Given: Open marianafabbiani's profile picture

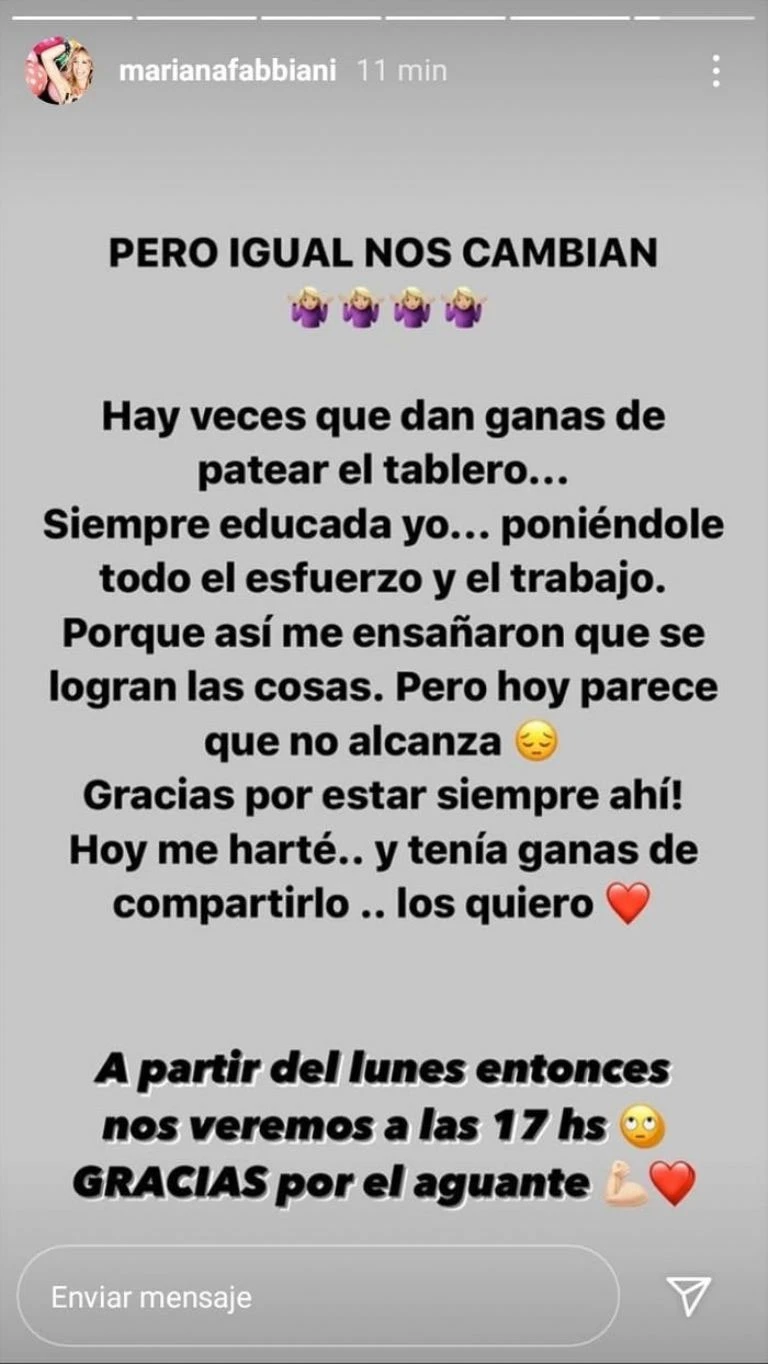Looking at the screenshot, I should click(59, 71).
